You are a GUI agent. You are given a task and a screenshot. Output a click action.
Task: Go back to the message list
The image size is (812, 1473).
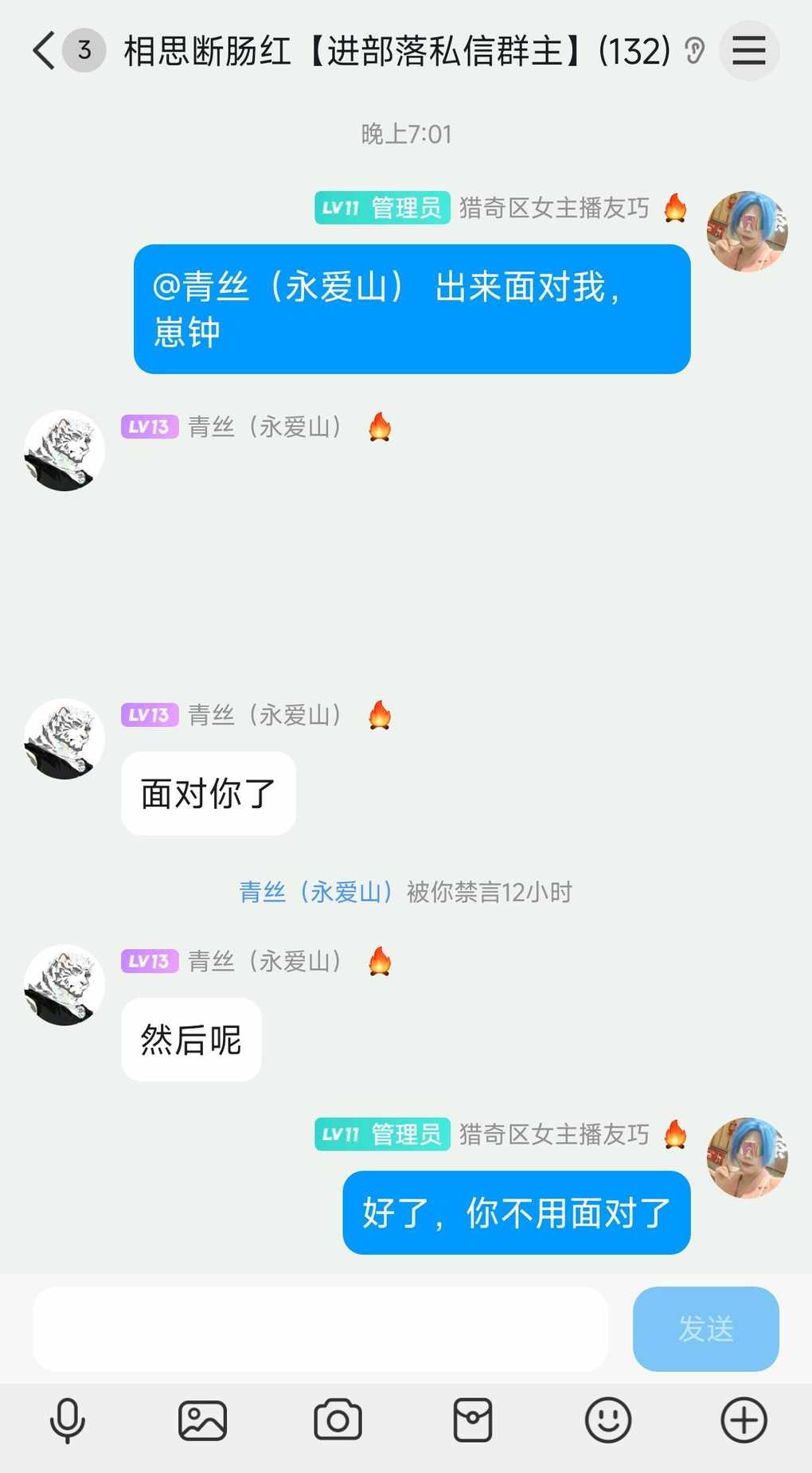(x=44, y=51)
